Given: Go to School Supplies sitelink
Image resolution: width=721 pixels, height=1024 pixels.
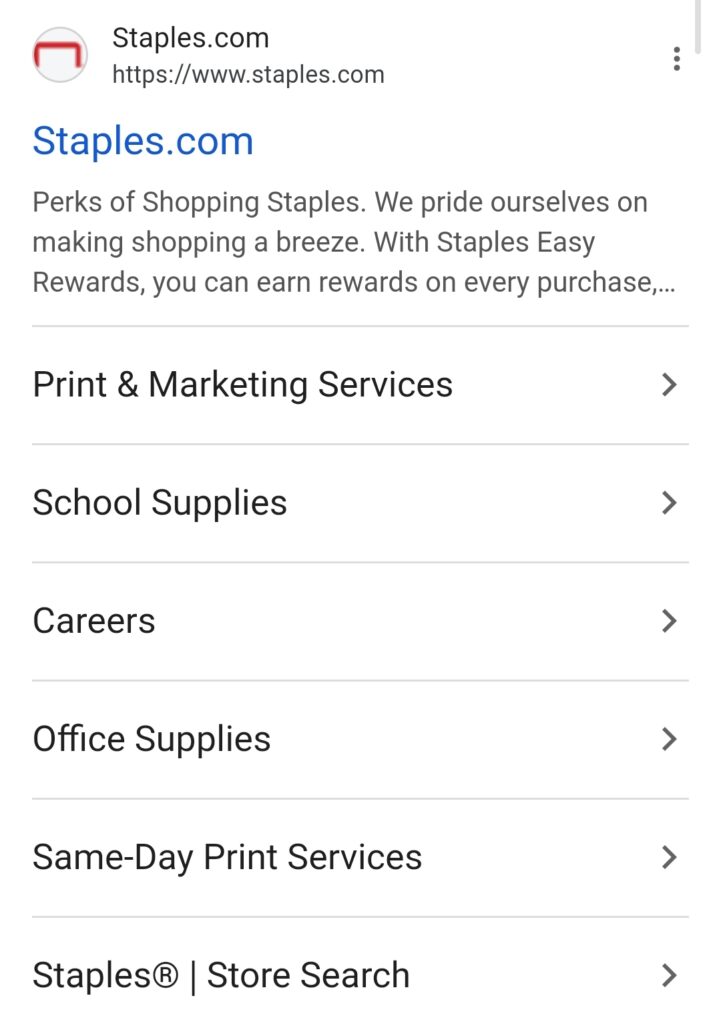Looking at the screenshot, I should (160, 503).
